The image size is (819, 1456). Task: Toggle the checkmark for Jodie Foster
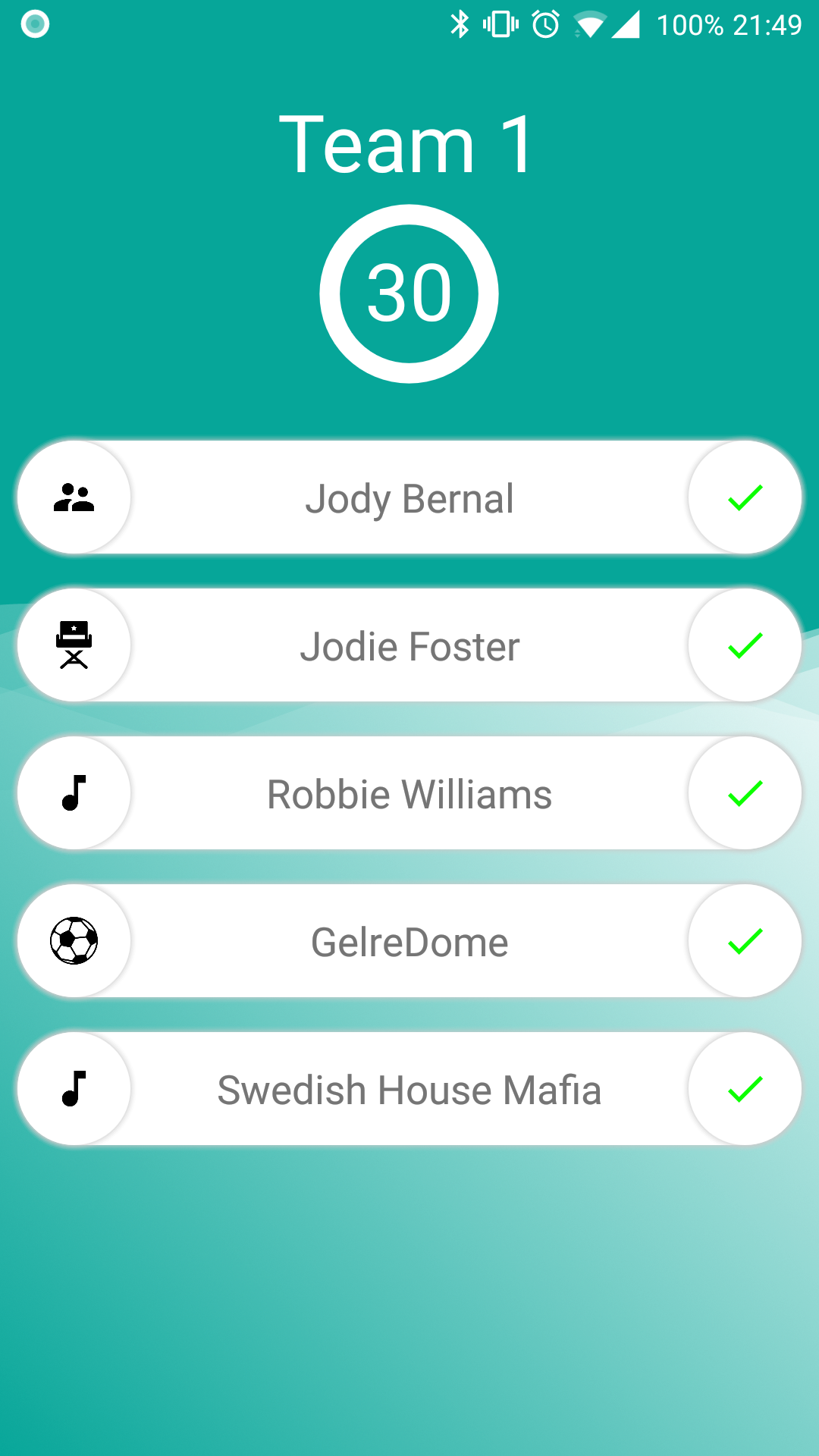[x=745, y=645]
